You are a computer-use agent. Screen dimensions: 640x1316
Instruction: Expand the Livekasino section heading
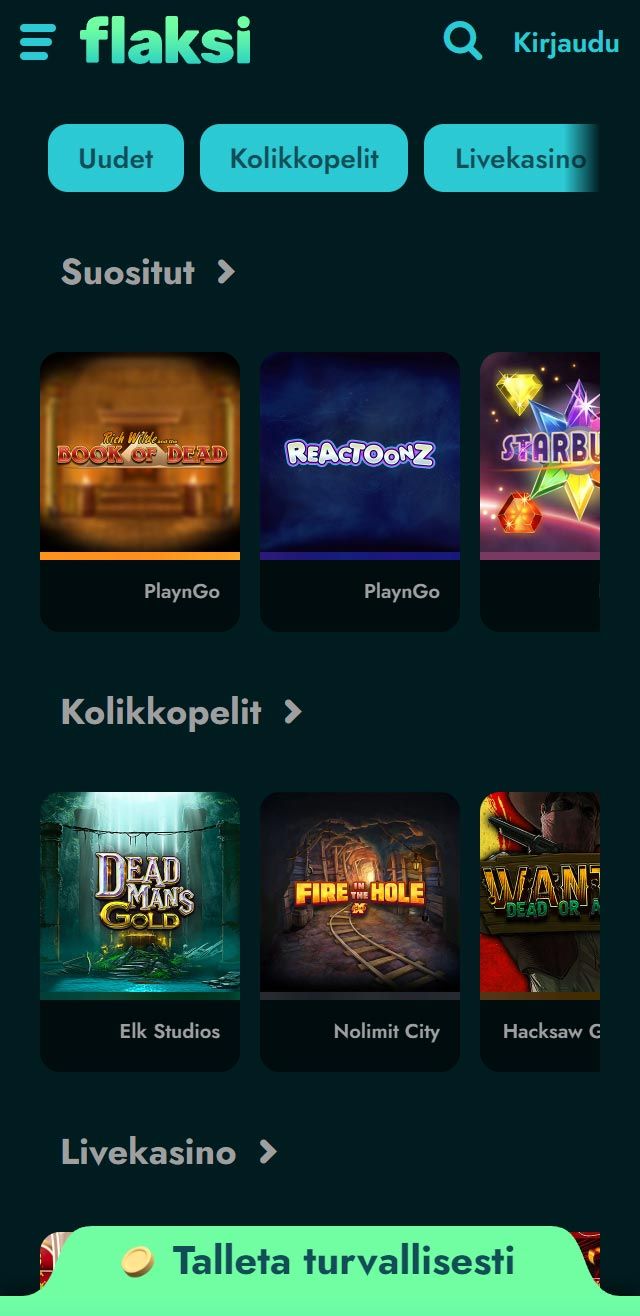(167, 1152)
